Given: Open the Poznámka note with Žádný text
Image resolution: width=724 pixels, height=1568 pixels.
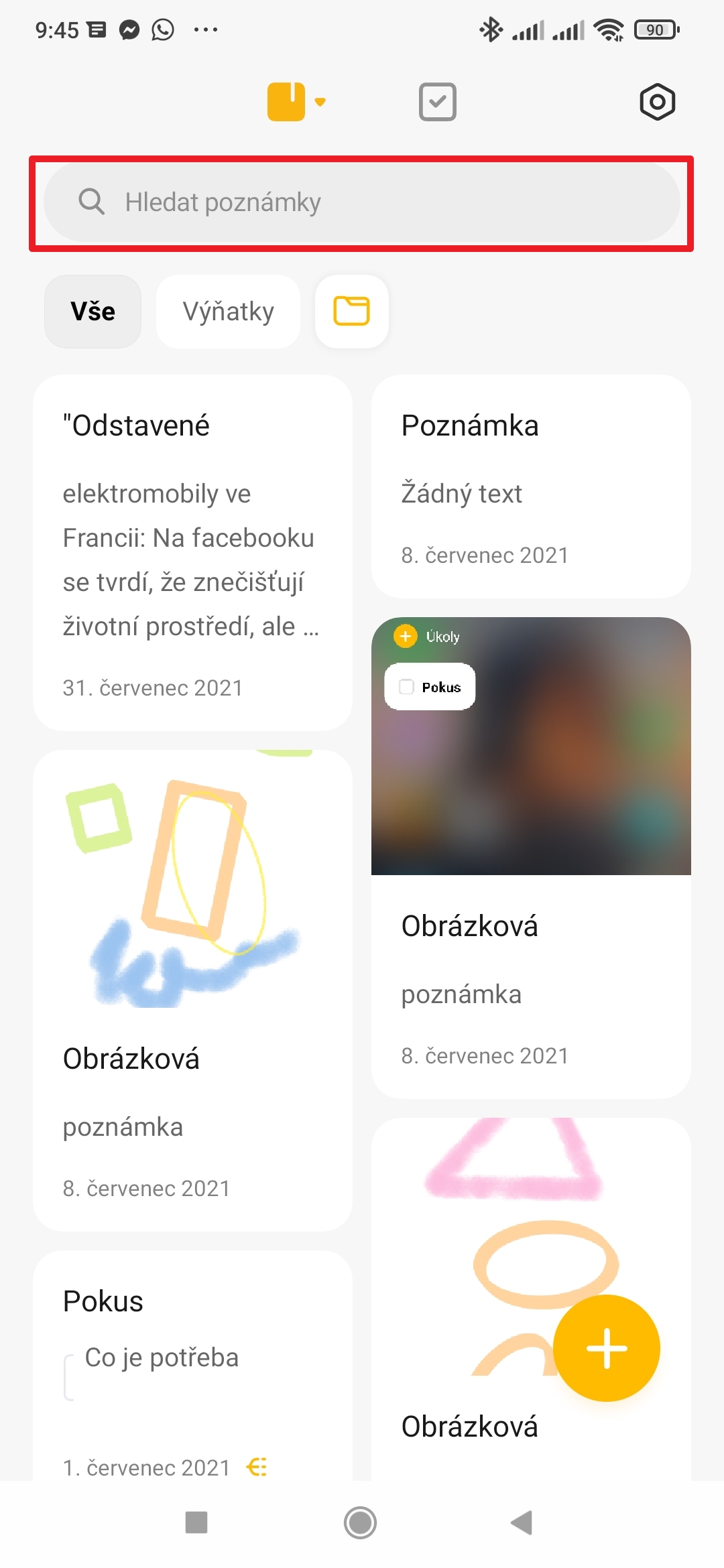Looking at the screenshot, I should (531, 486).
